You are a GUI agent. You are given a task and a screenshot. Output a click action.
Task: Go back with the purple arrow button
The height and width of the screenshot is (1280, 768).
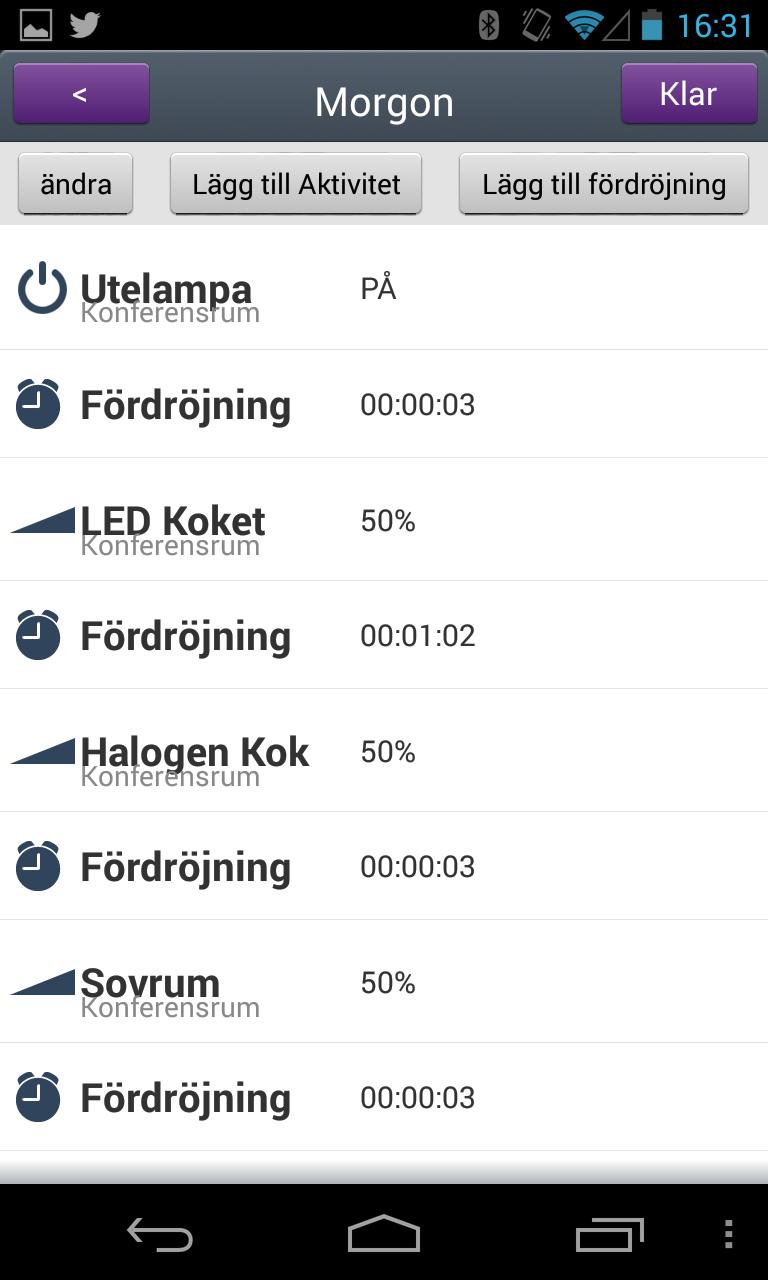tap(81, 94)
